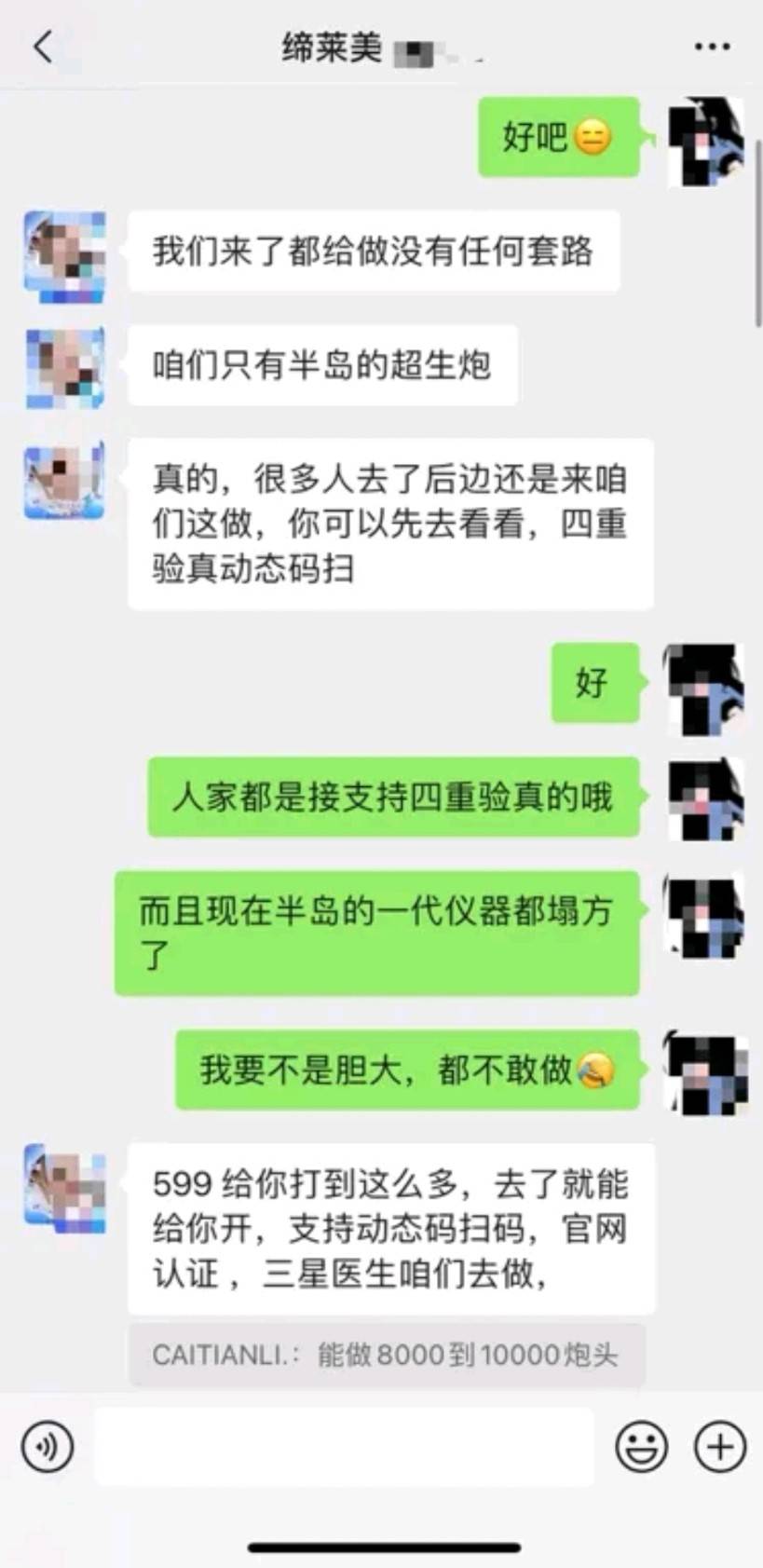Open the plus attachments menu
Screen dimensions: 763x1568
(x=720, y=1447)
